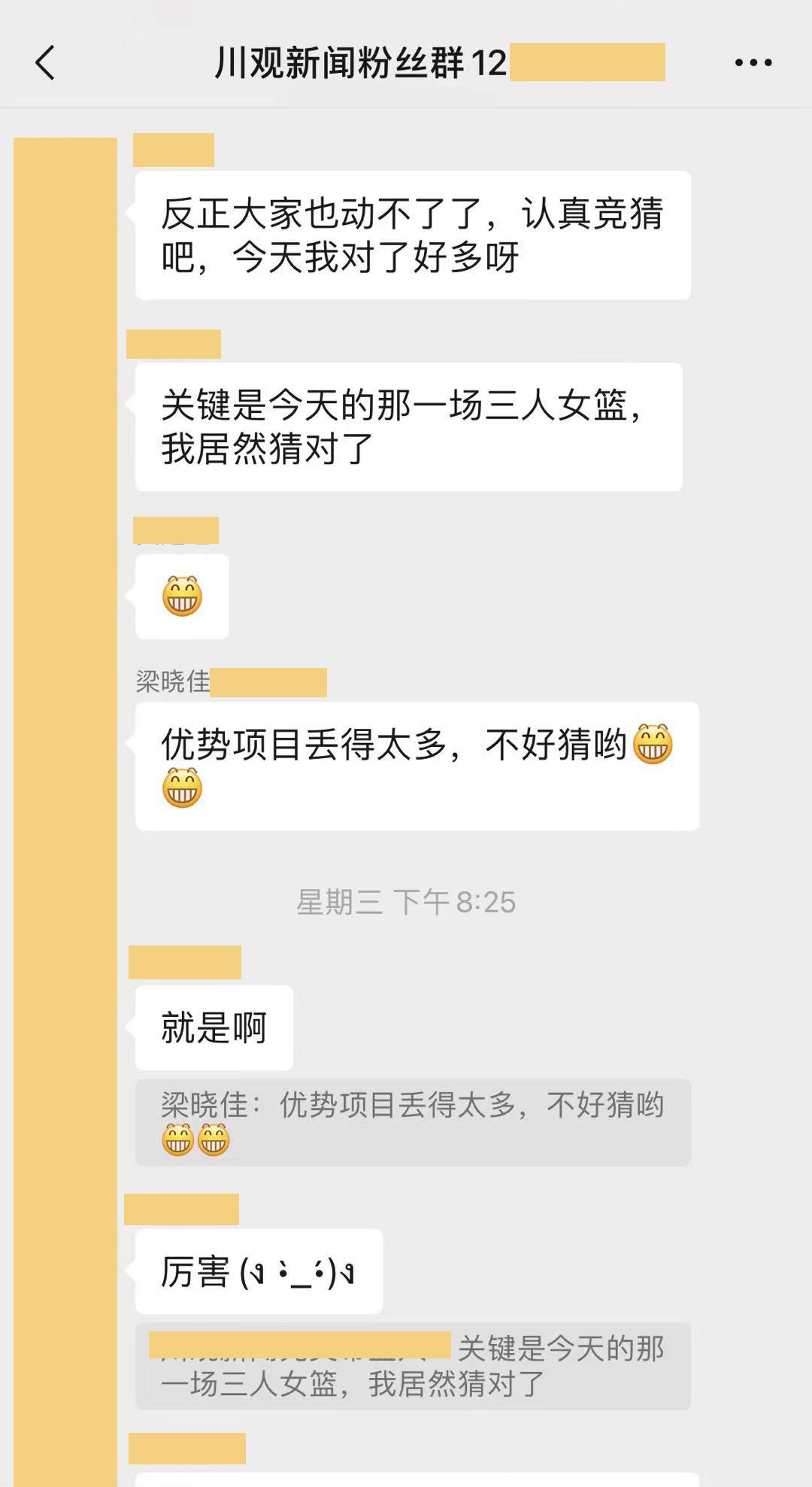Open the group chat overflow menu
The width and height of the screenshot is (812, 1487).
(x=753, y=62)
